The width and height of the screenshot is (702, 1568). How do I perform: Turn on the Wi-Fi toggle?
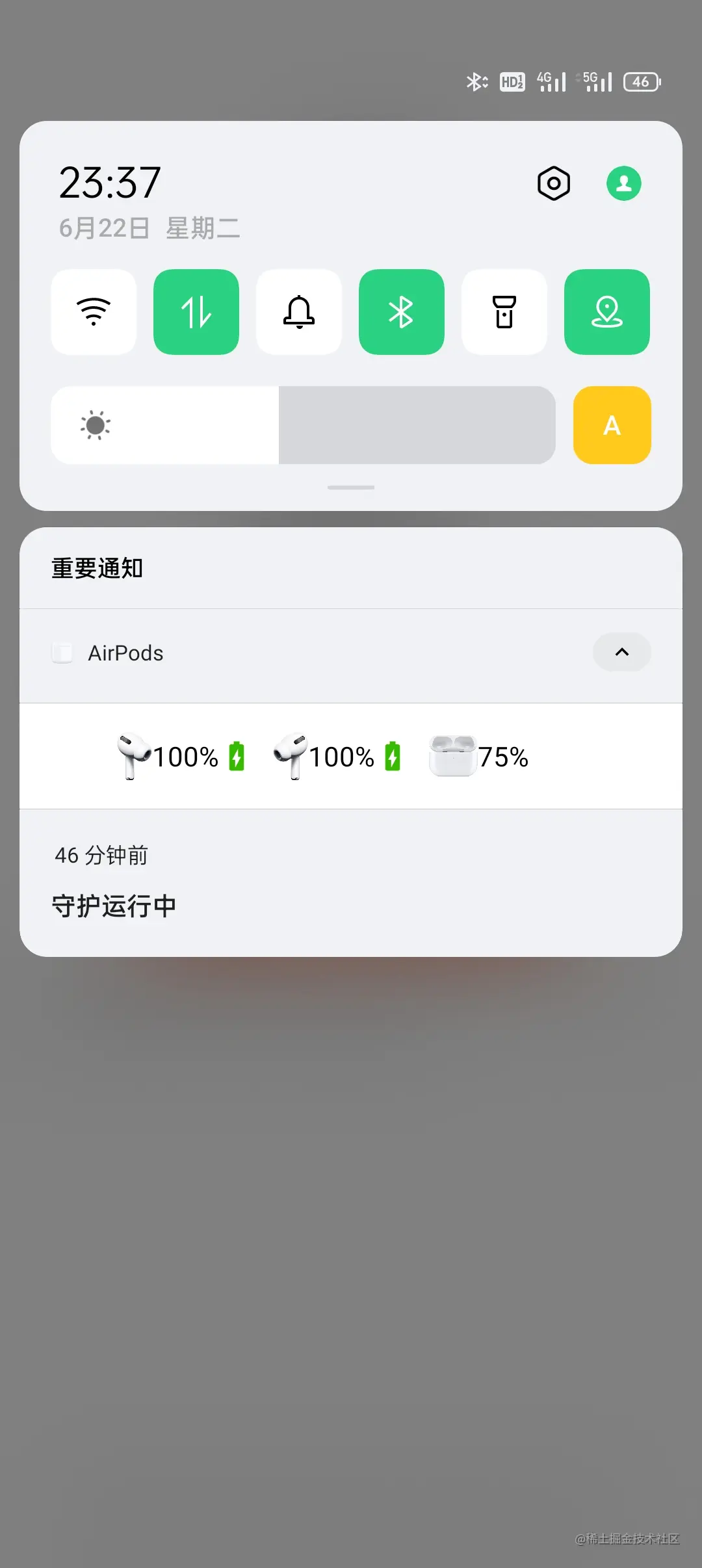(x=94, y=312)
